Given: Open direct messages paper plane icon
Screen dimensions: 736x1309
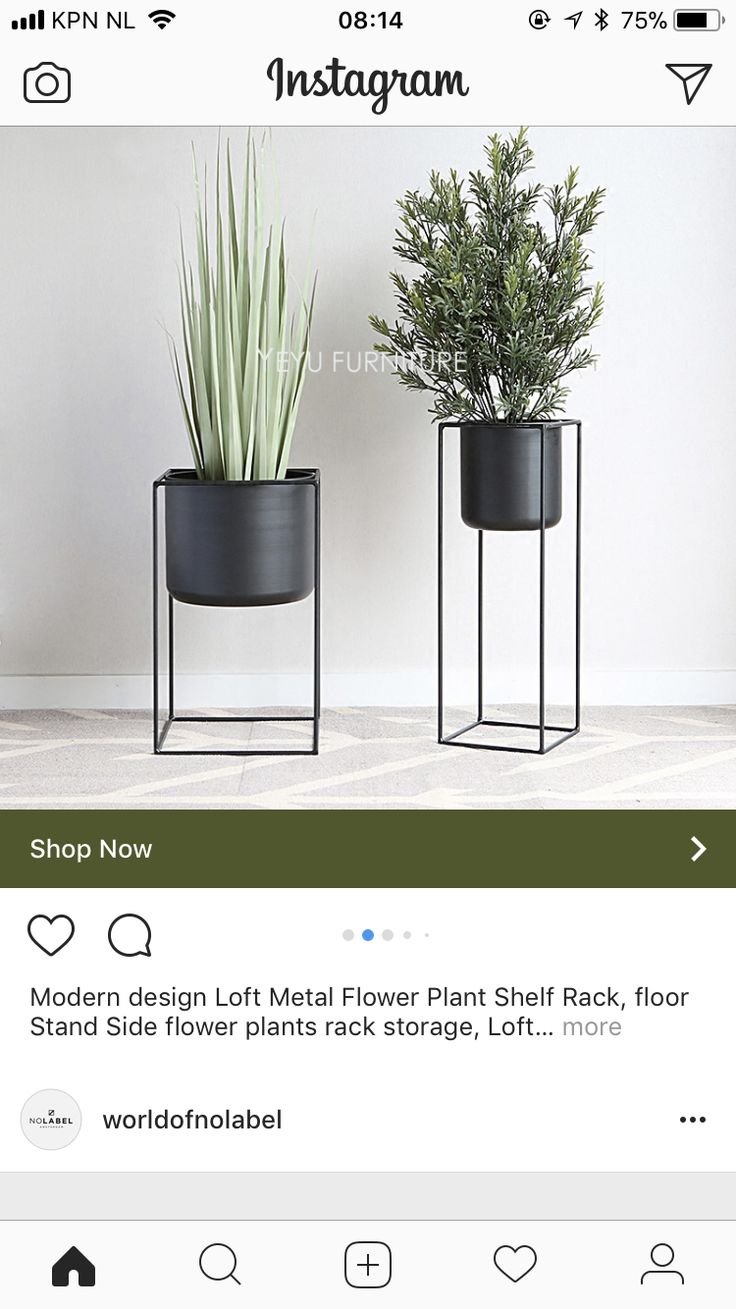Looking at the screenshot, I should click(688, 83).
